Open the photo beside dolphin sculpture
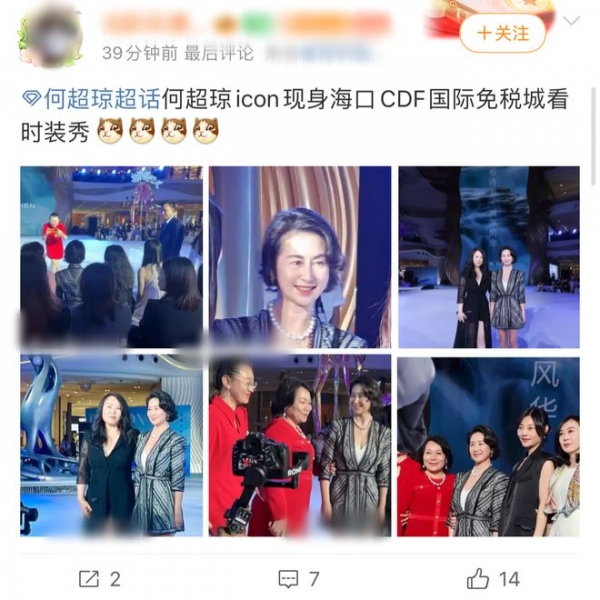 pos(111,445)
